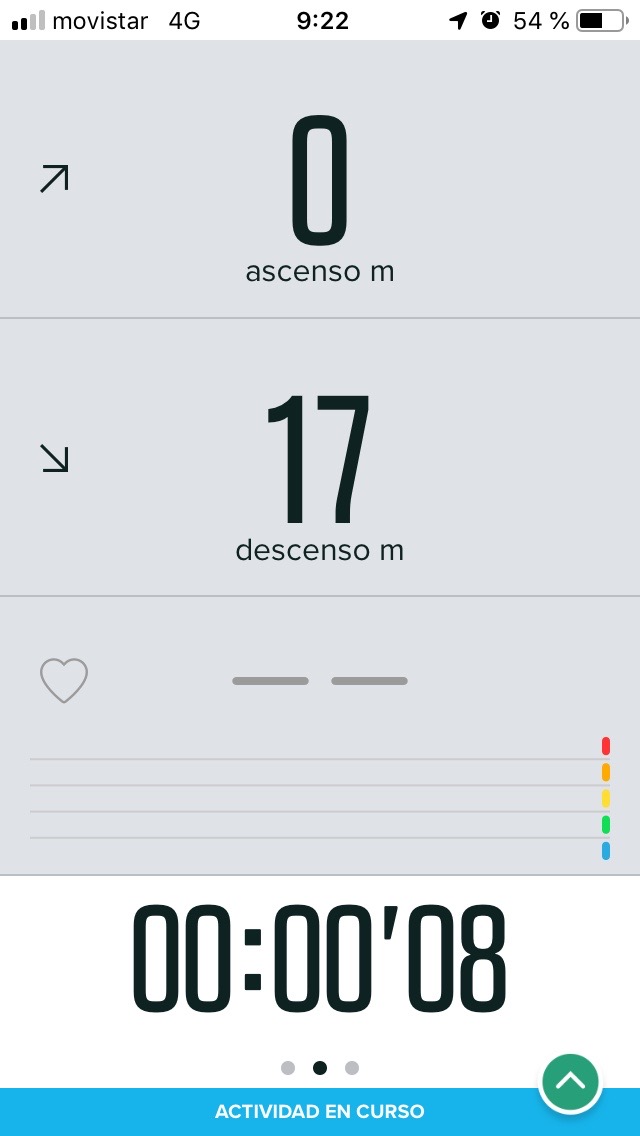The height and width of the screenshot is (1136, 640).
Task: Open the Actividad en curso banner
Action: [x=320, y=1112]
